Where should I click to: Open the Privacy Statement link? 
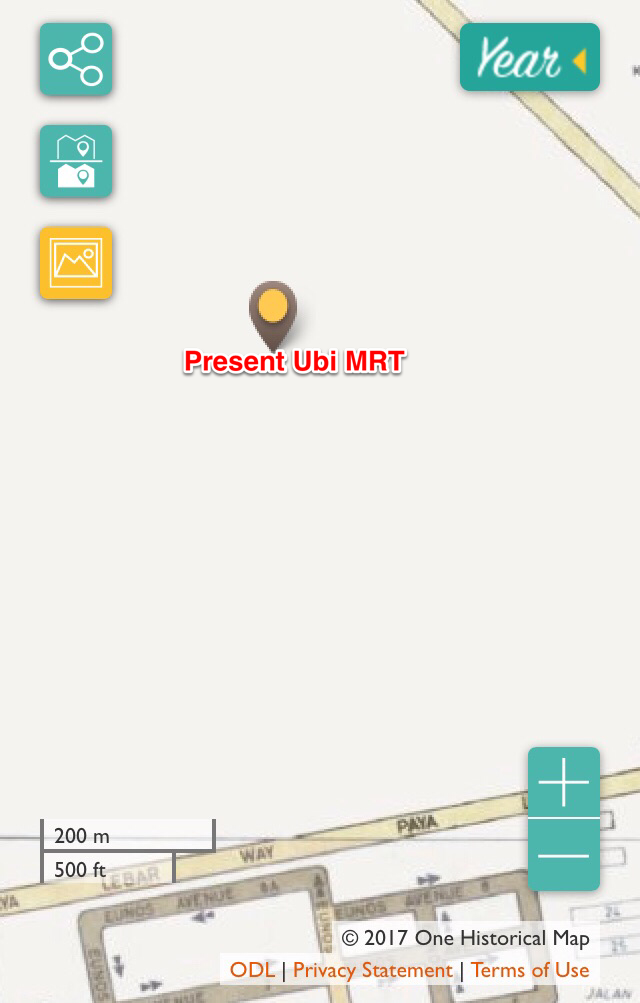pyautogui.click(x=372, y=970)
